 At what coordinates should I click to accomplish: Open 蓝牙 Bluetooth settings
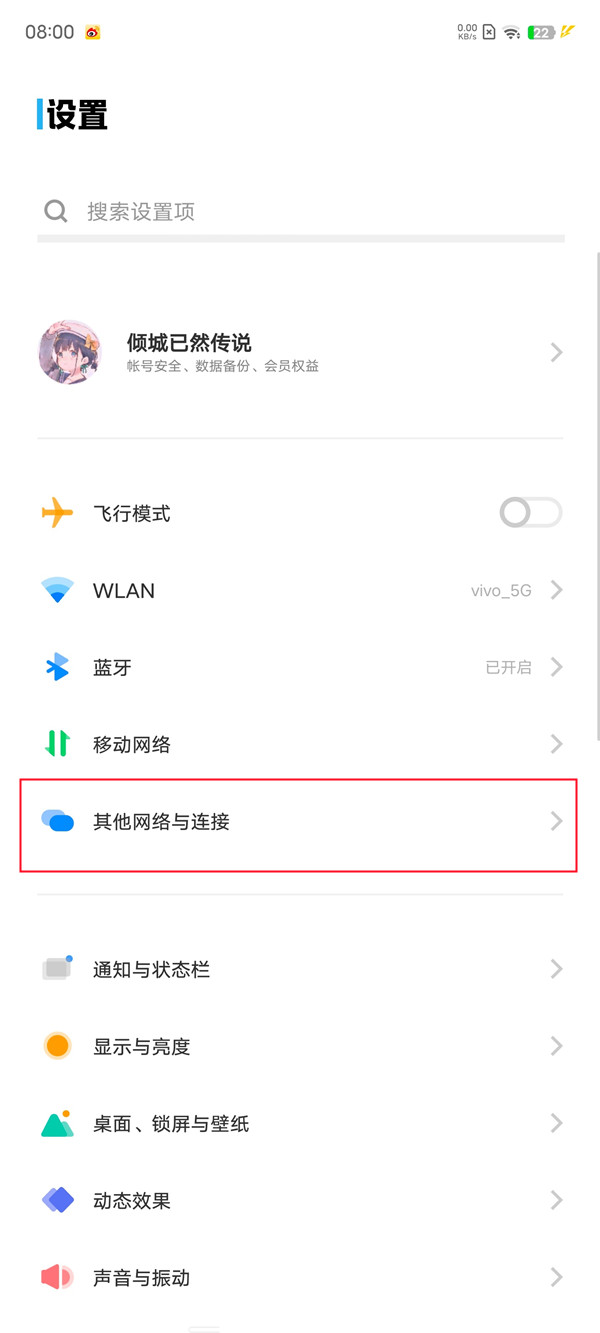(300, 667)
